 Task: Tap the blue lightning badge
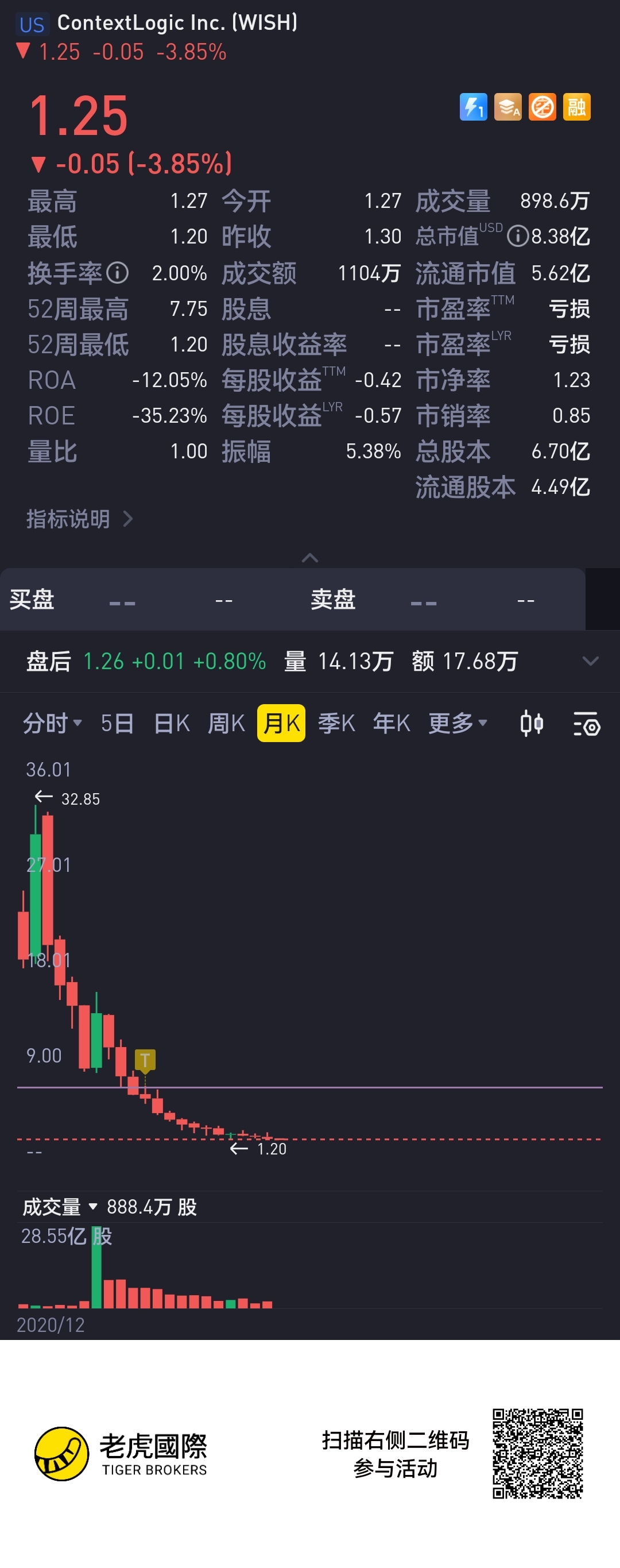(x=473, y=107)
